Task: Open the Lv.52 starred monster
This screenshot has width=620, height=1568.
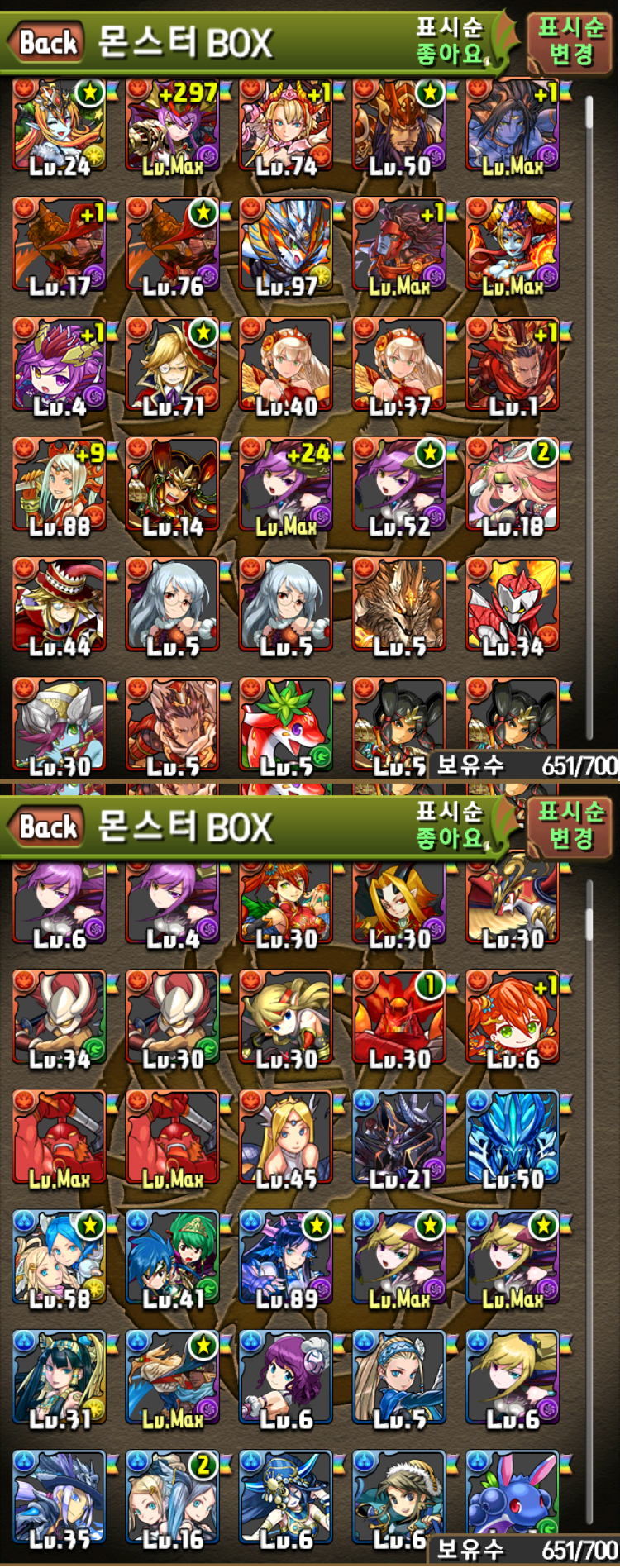Action: (399, 485)
